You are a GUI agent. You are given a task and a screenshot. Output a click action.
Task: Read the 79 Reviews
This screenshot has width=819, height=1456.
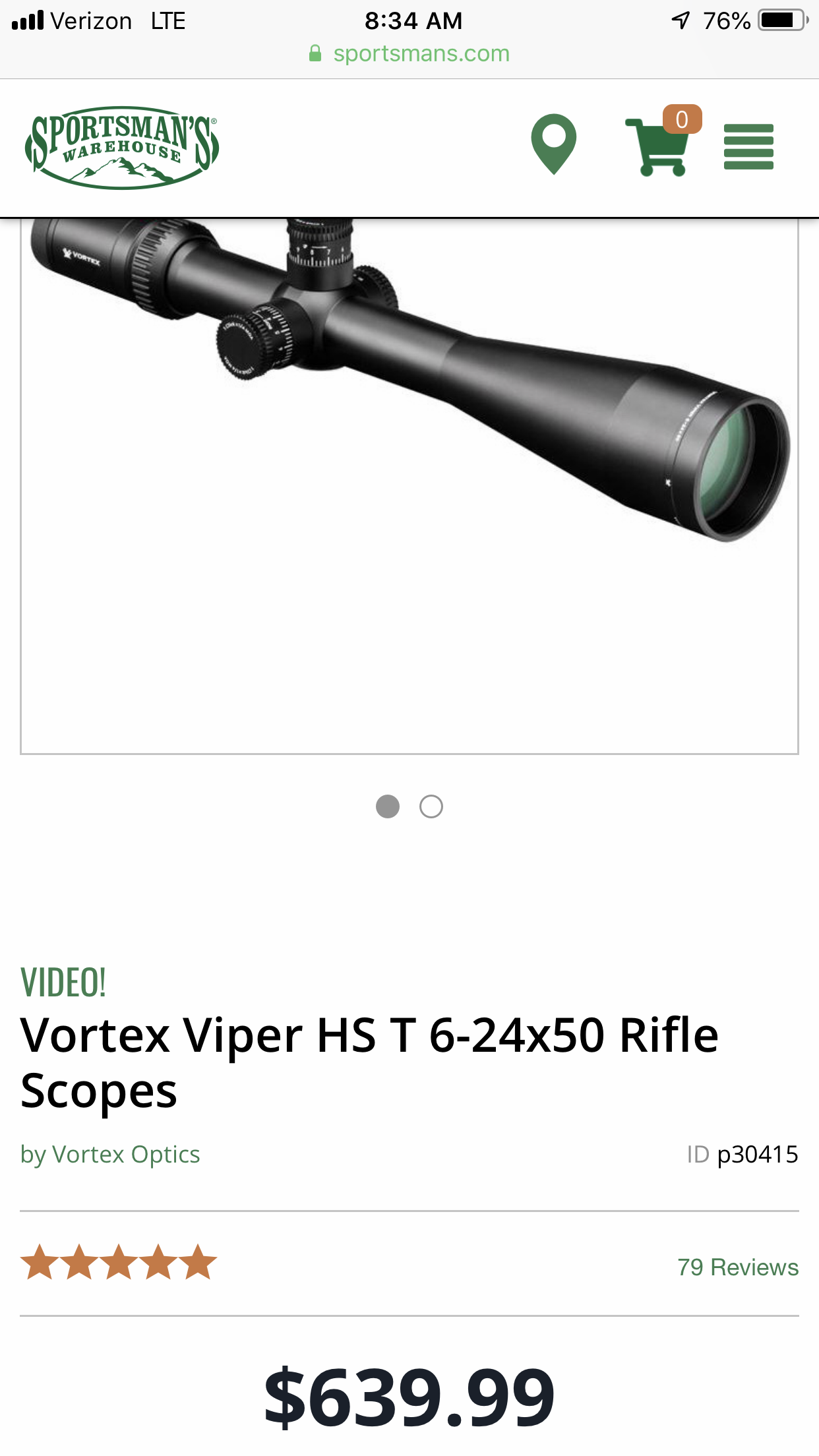pyautogui.click(x=738, y=1267)
